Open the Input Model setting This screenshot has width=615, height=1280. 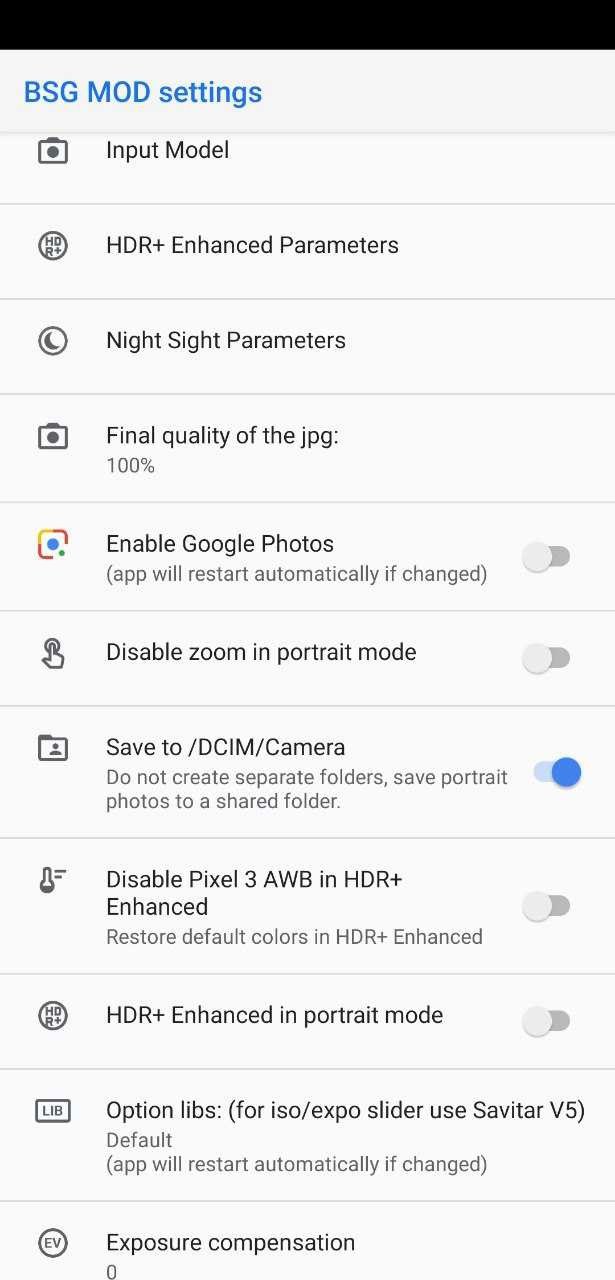point(307,168)
